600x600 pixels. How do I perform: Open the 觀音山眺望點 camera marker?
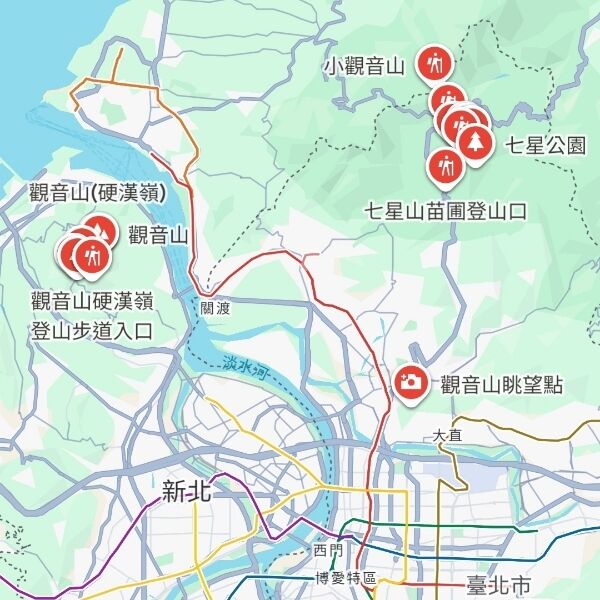click(409, 381)
